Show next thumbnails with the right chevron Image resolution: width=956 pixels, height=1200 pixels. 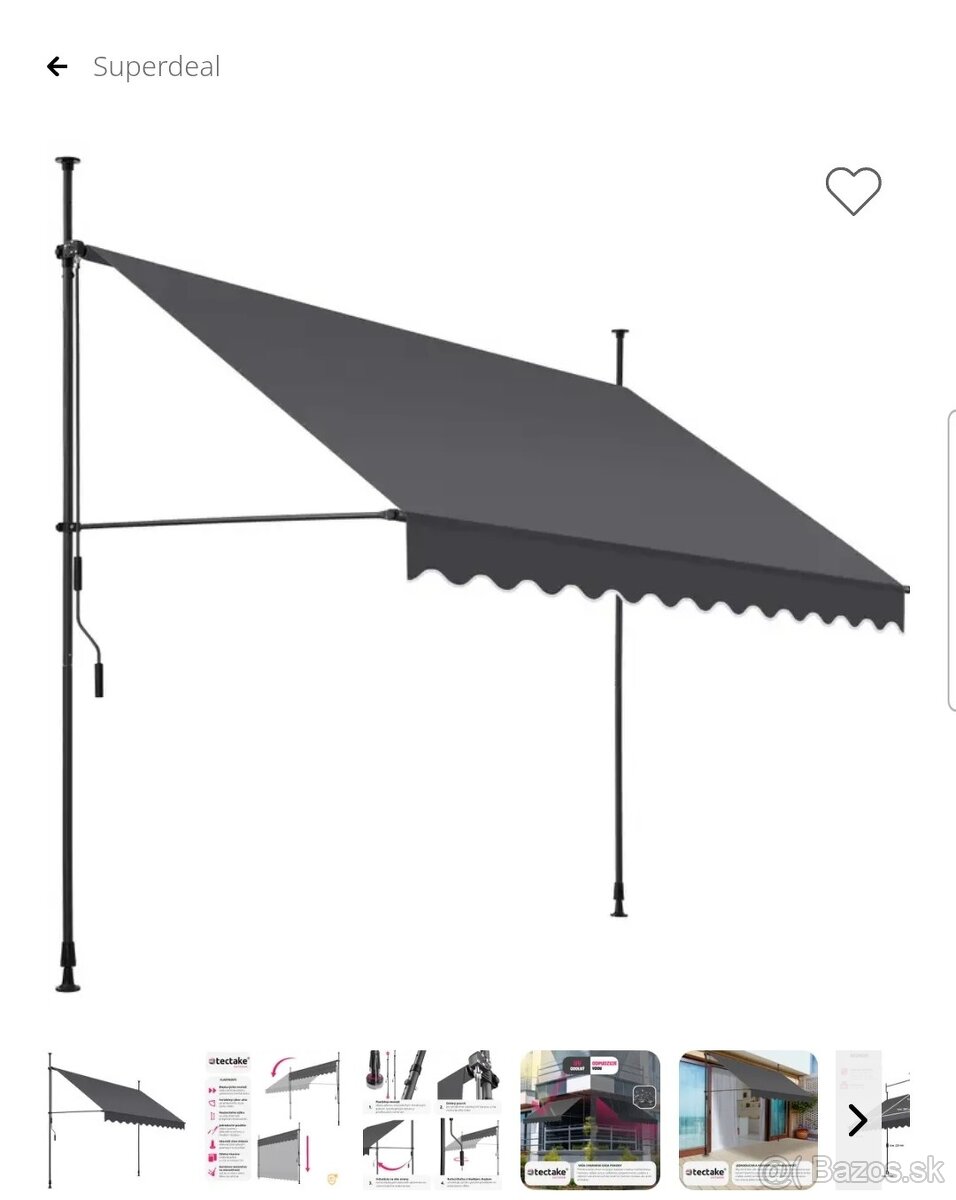[x=857, y=1120]
